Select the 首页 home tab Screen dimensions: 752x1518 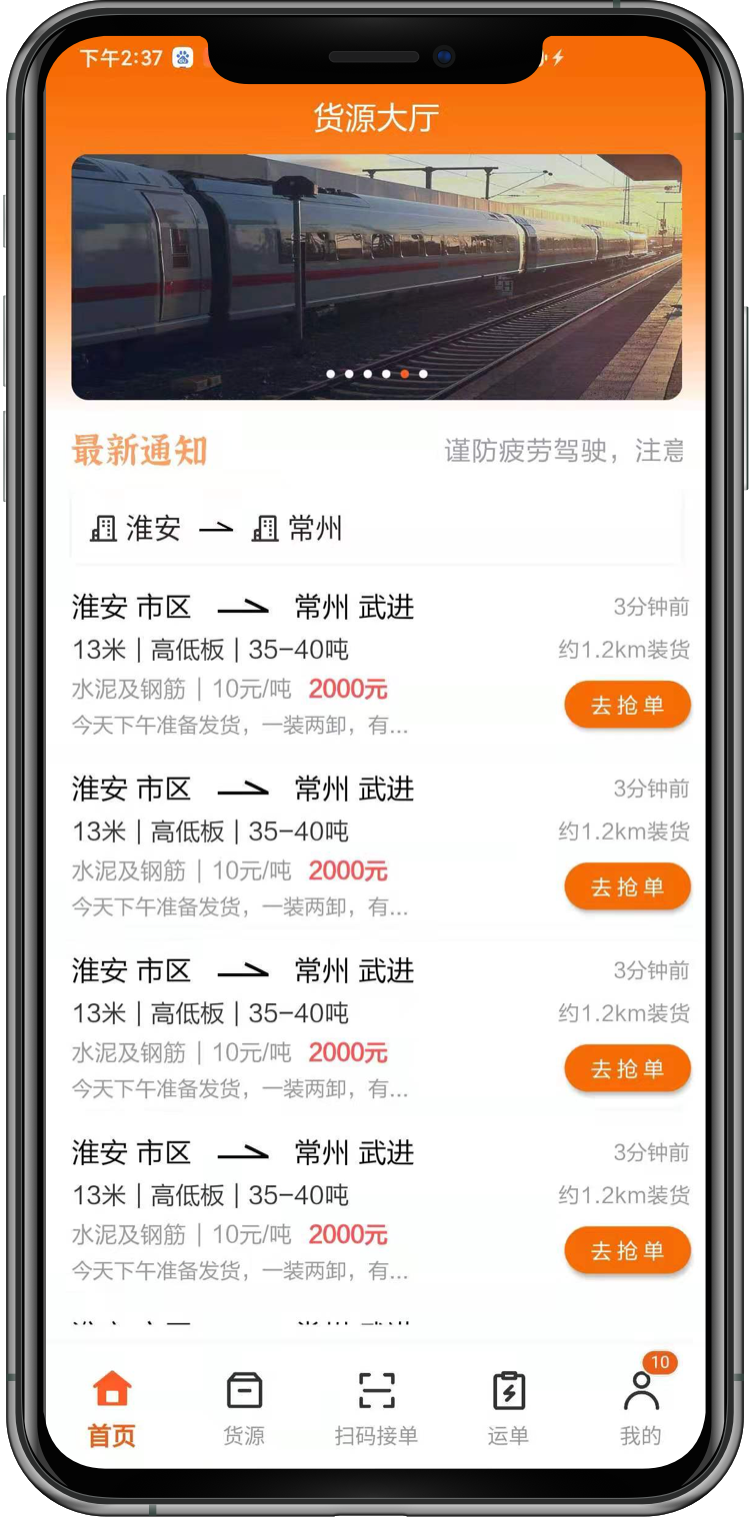pos(111,1408)
